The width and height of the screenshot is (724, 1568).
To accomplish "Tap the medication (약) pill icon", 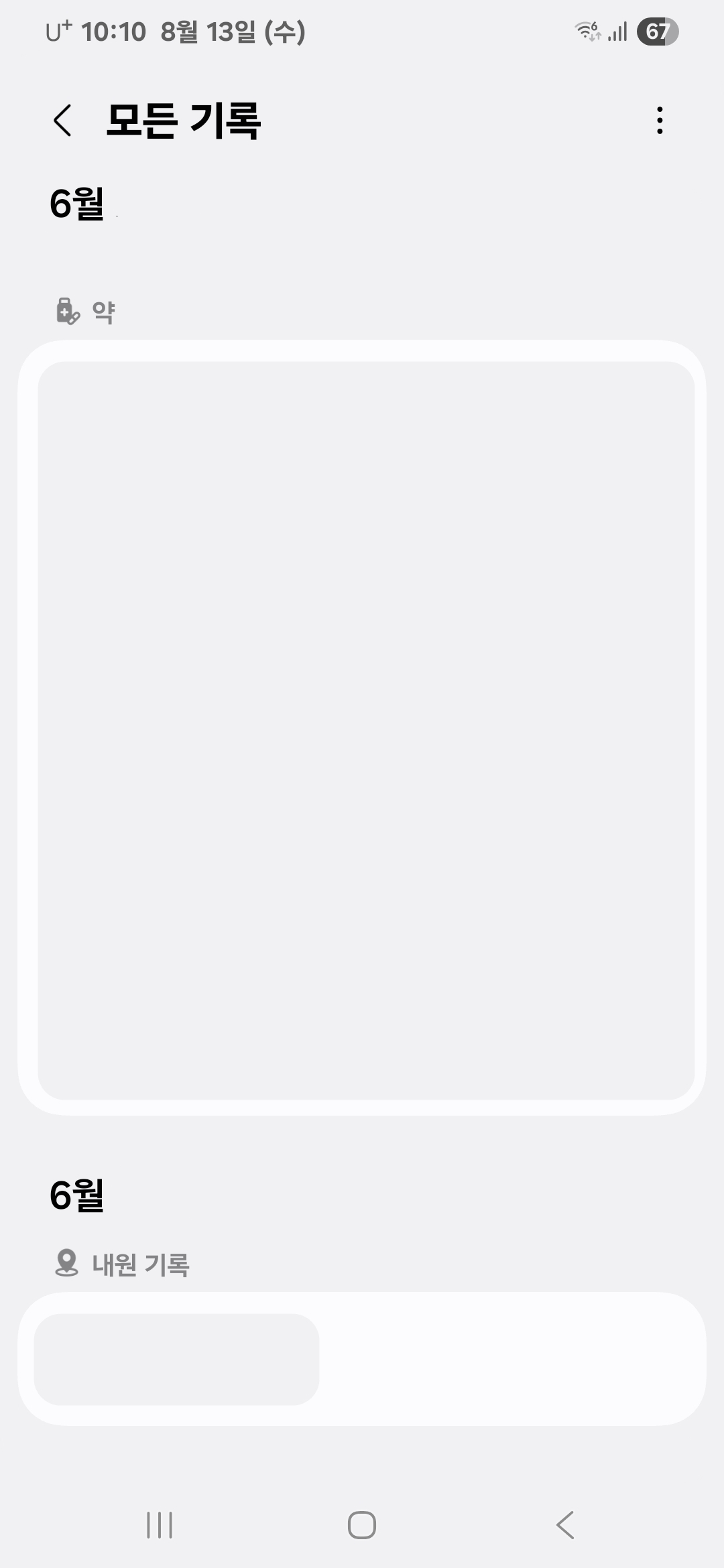I will click(67, 310).
